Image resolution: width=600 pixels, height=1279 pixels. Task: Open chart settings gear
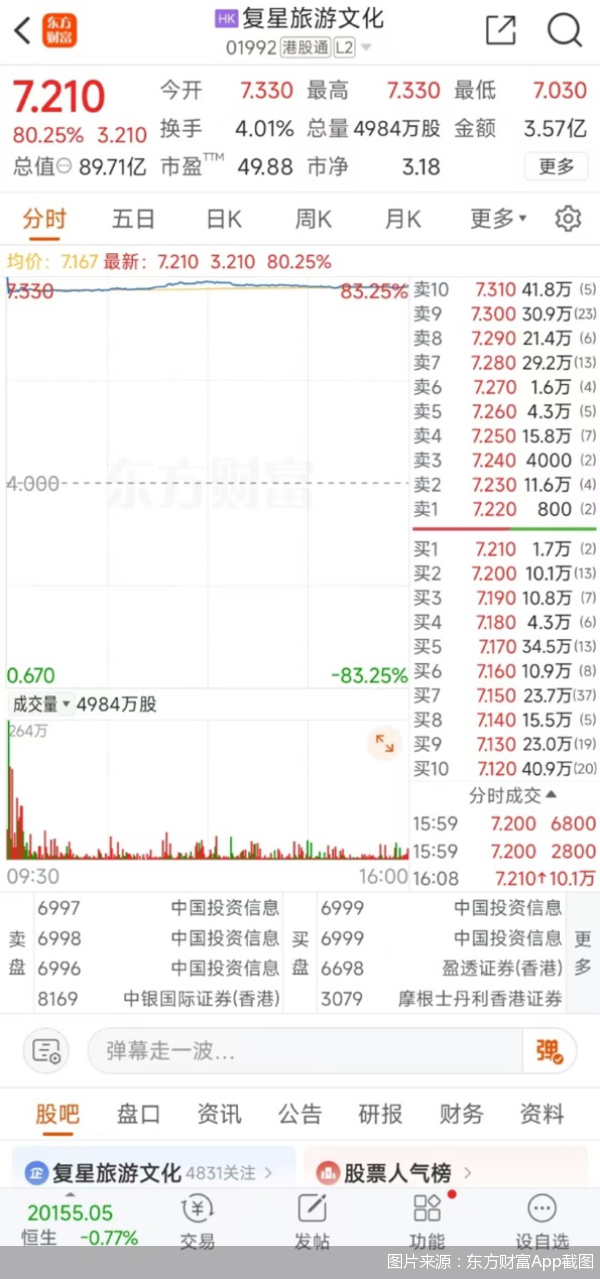coord(568,219)
